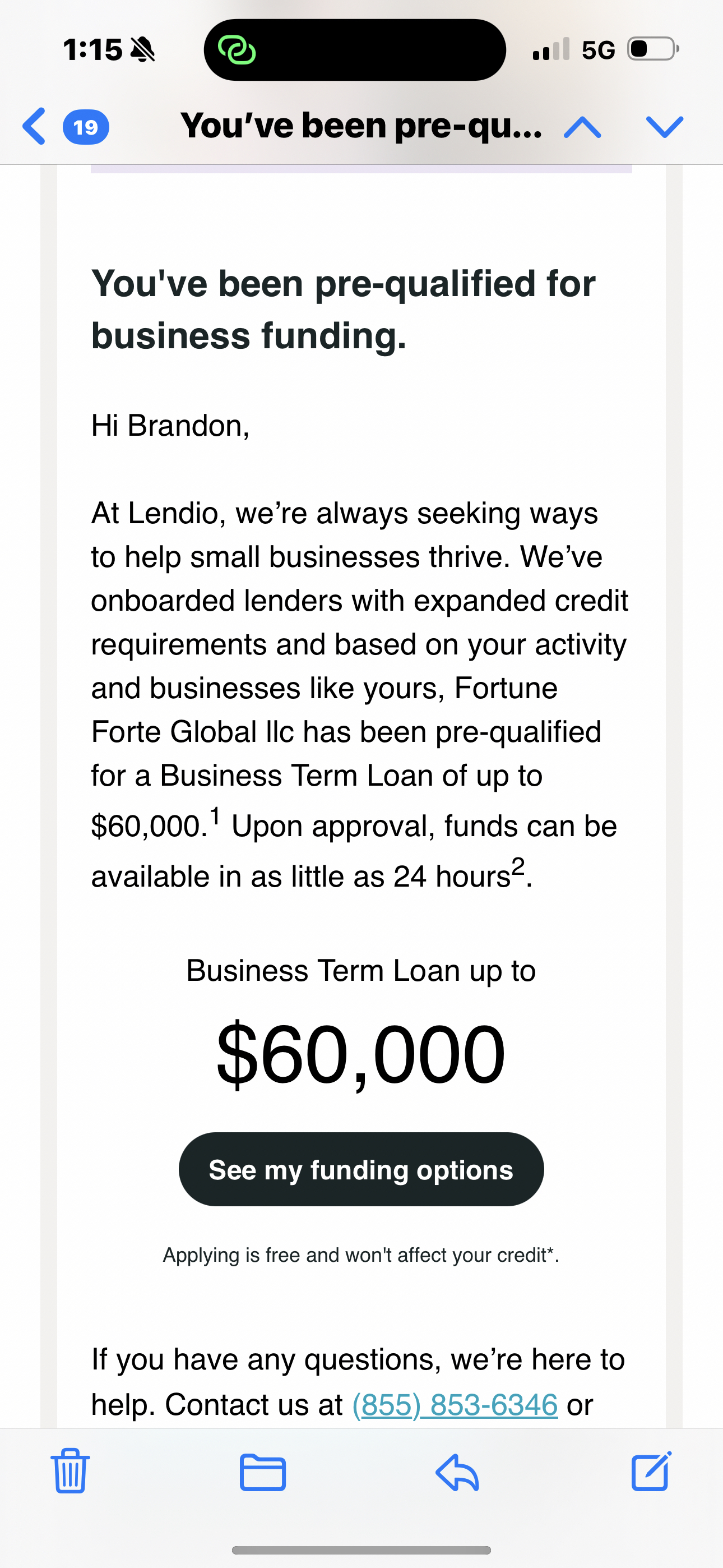Jump to the previous email
This screenshot has height=1568, width=723.
[582, 127]
